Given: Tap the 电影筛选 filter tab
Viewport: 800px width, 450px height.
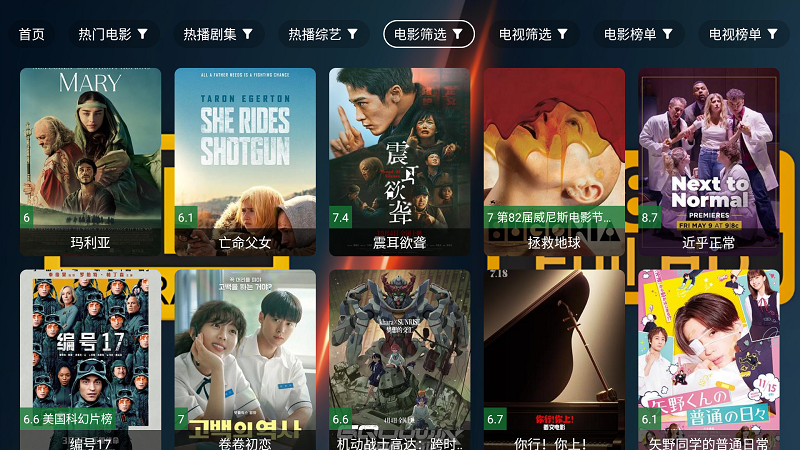Looking at the screenshot, I should 429,34.
